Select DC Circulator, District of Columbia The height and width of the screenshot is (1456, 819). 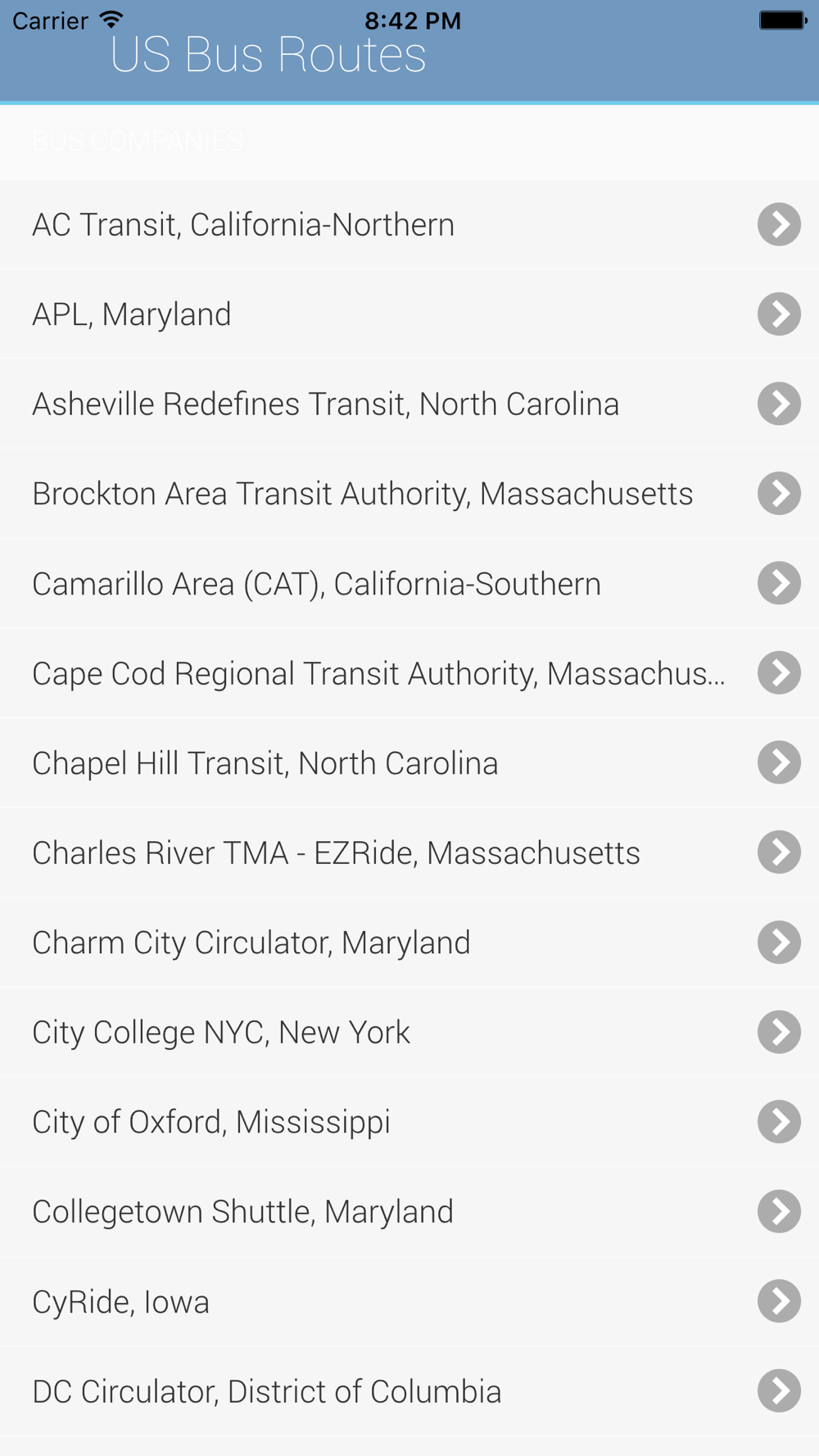click(x=409, y=1391)
